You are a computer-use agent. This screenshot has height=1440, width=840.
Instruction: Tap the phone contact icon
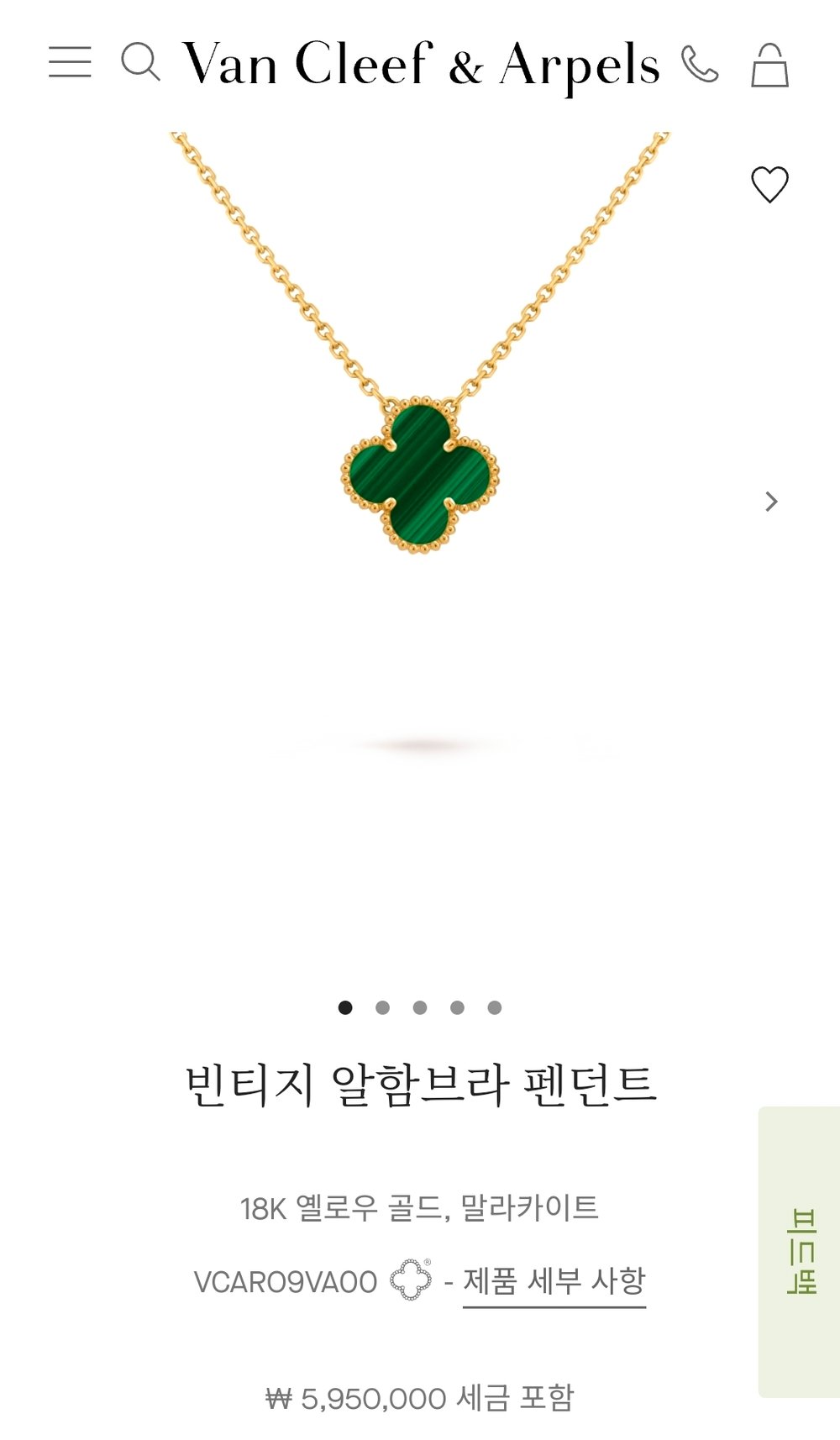699,64
